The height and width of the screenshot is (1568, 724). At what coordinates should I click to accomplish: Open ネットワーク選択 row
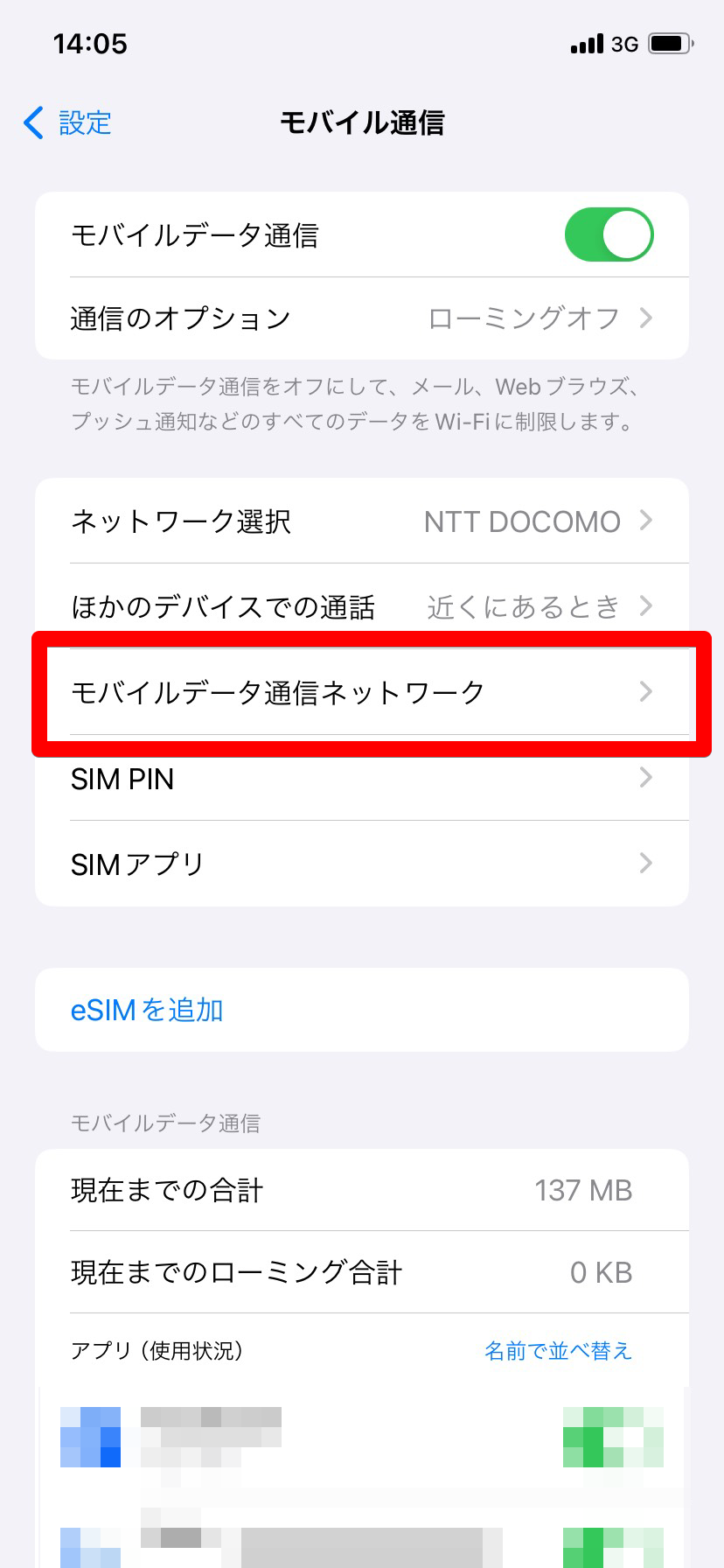pos(362,521)
